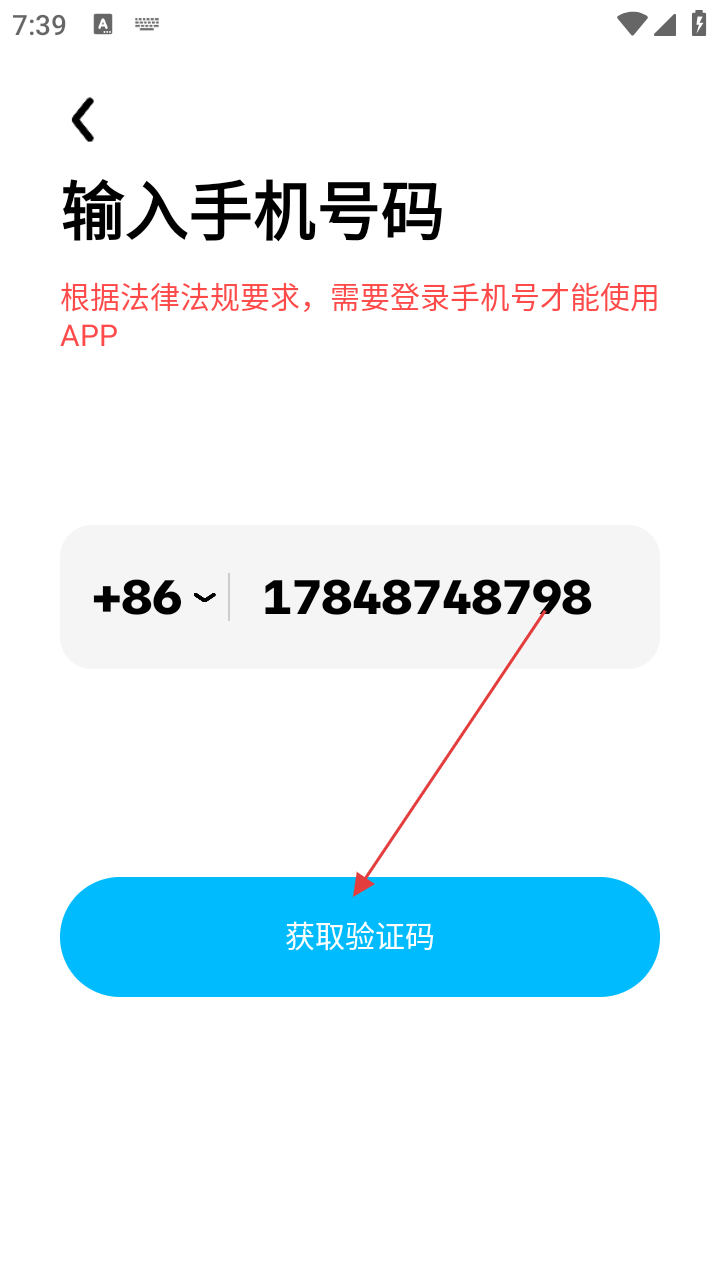The height and width of the screenshot is (1280, 720).
Task: Open the +86 country code dropdown
Action: (x=154, y=598)
